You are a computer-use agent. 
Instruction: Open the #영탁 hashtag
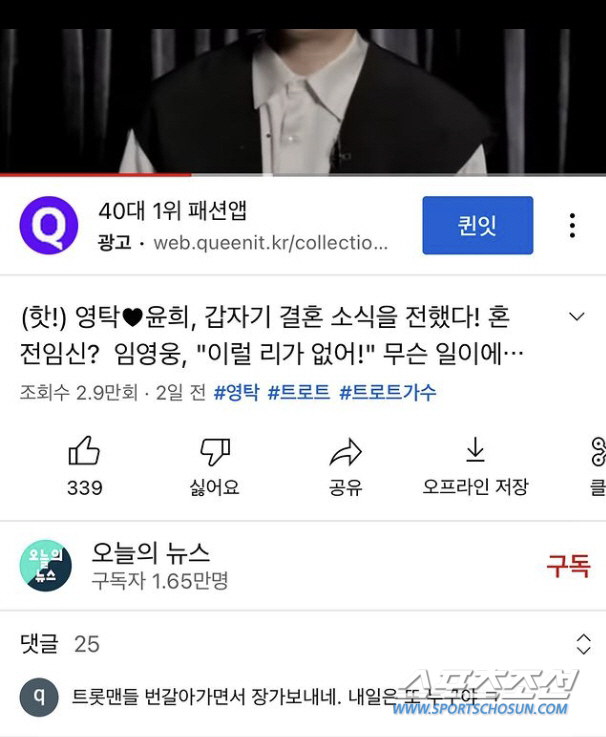[238, 392]
